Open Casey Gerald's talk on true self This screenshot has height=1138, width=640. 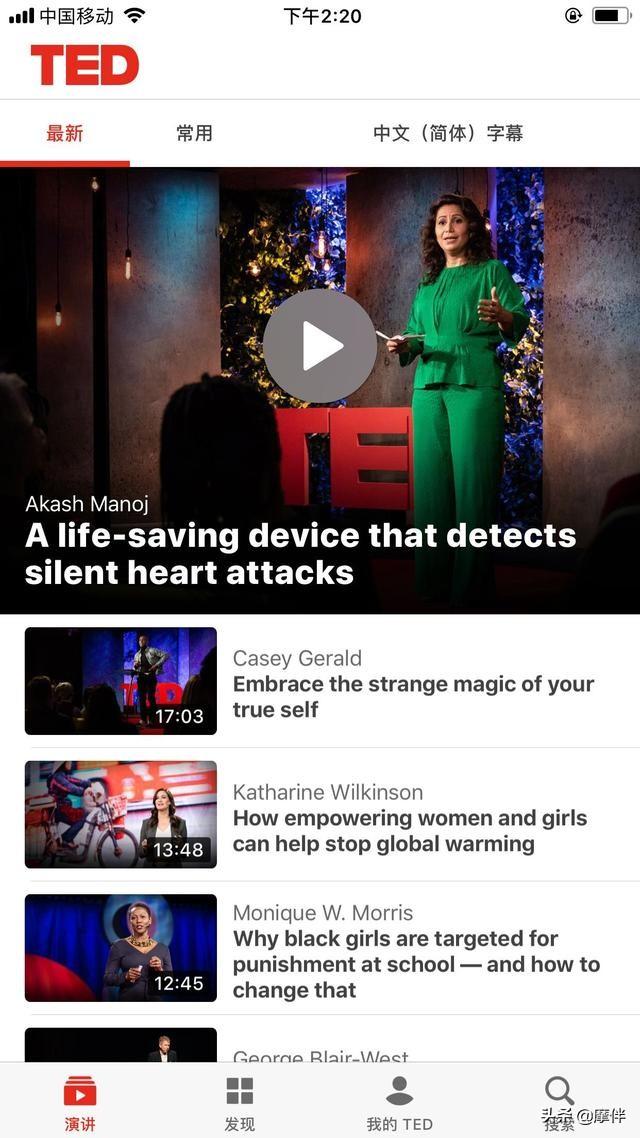click(x=413, y=684)
